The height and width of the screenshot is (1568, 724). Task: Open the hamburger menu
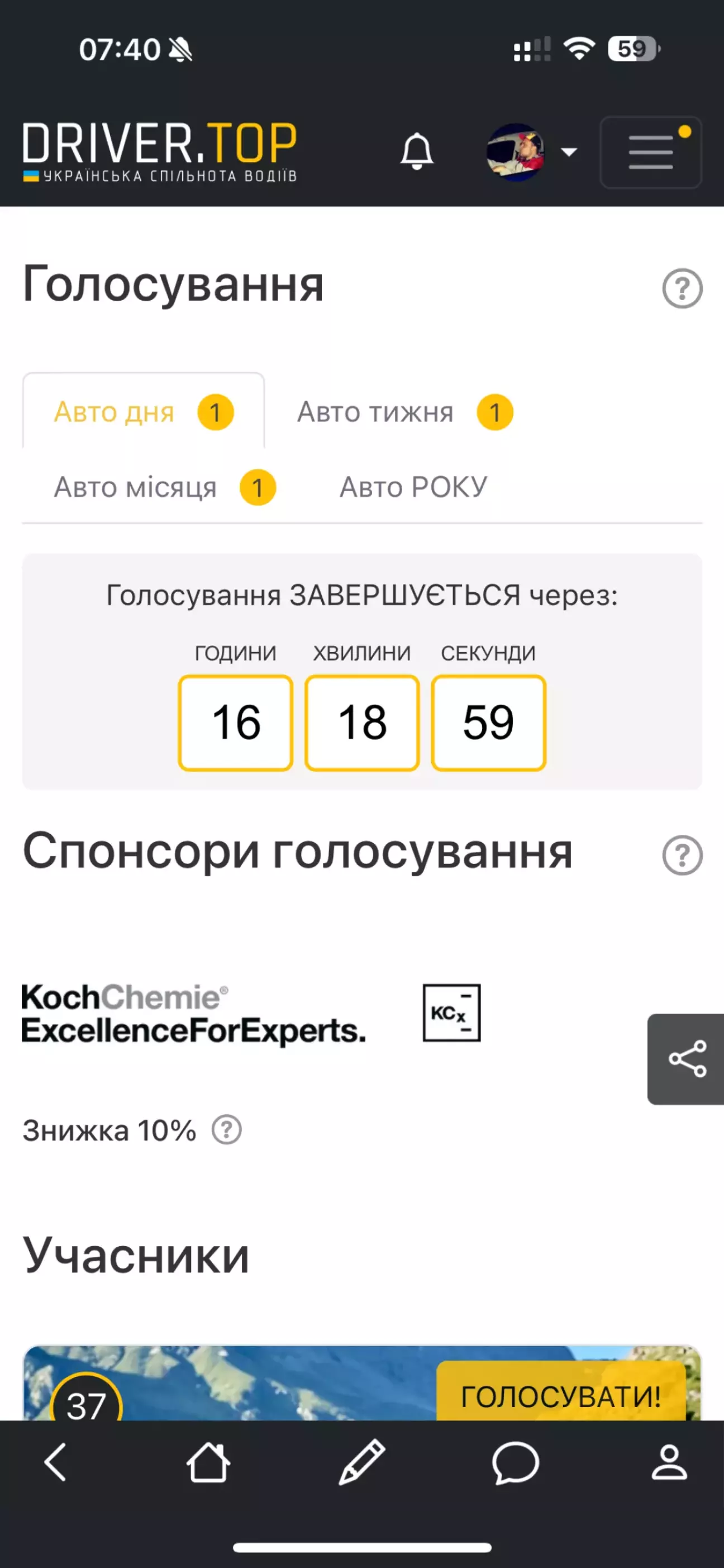pos(651,152)
